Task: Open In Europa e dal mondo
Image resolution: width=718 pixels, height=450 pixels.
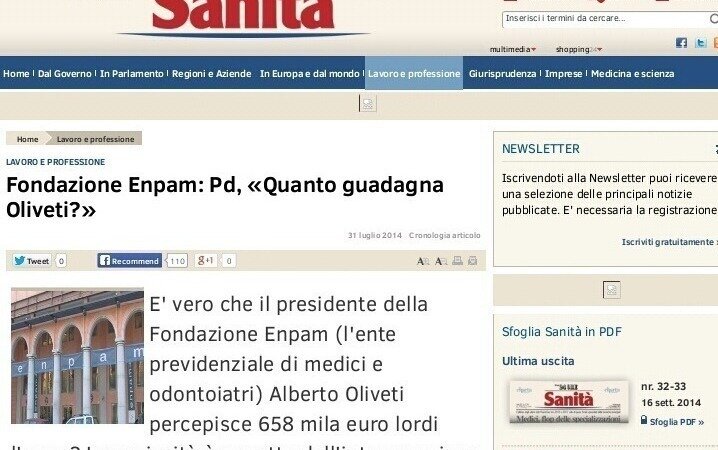Action: point(309,73)
